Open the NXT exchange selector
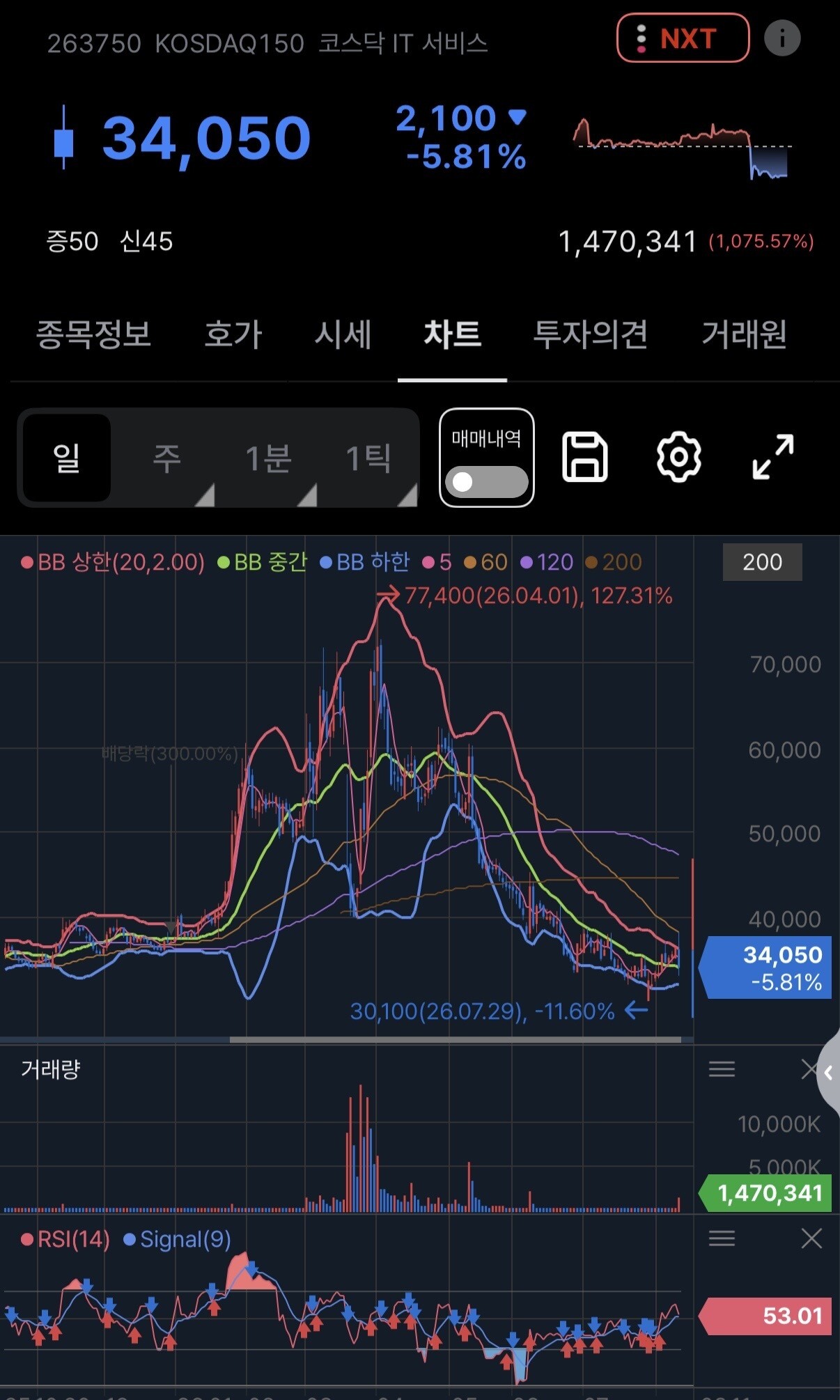840x1400 pixels. [x=683, y=38]
